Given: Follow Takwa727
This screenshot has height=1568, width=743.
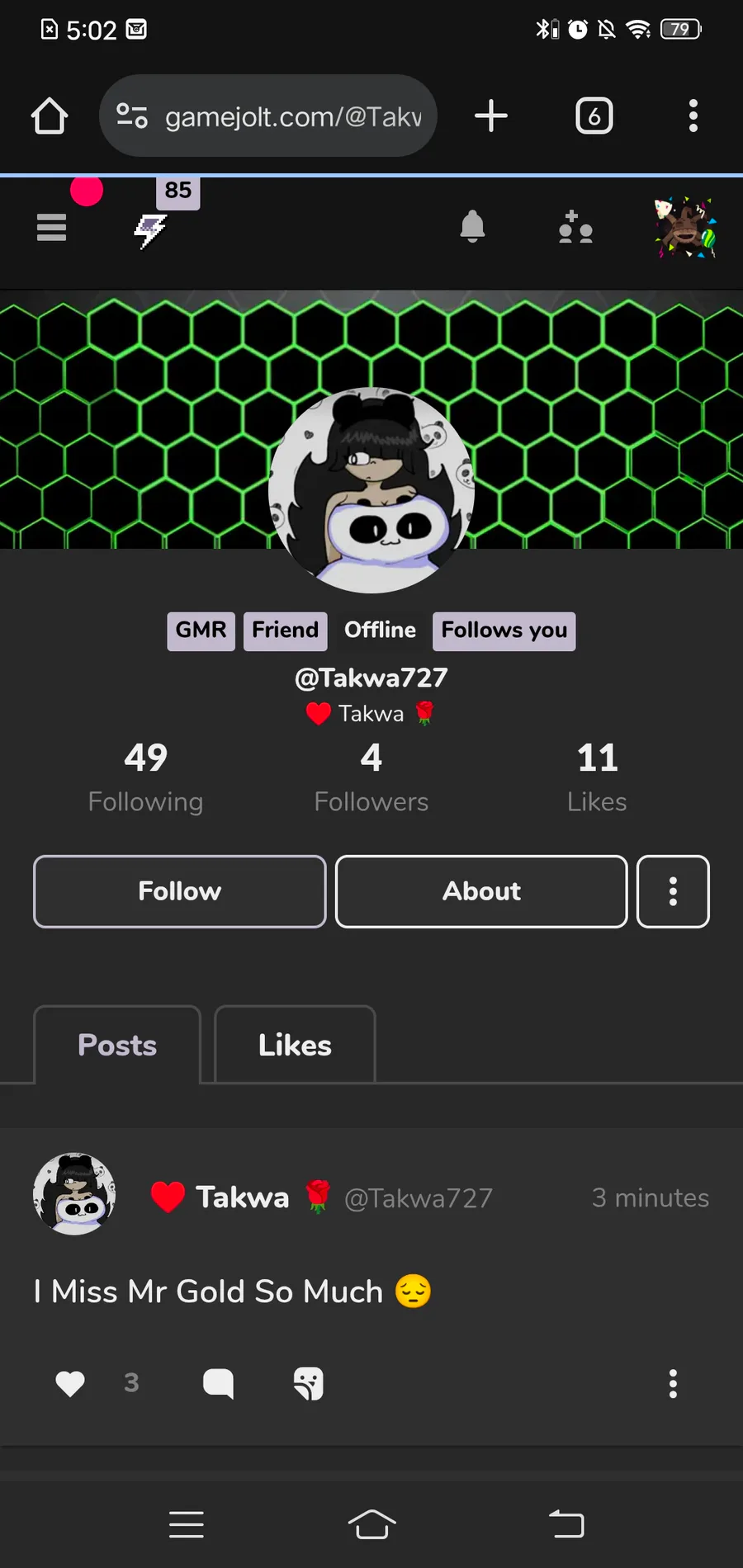Looking at the screenshot, I should coord(180,891).
